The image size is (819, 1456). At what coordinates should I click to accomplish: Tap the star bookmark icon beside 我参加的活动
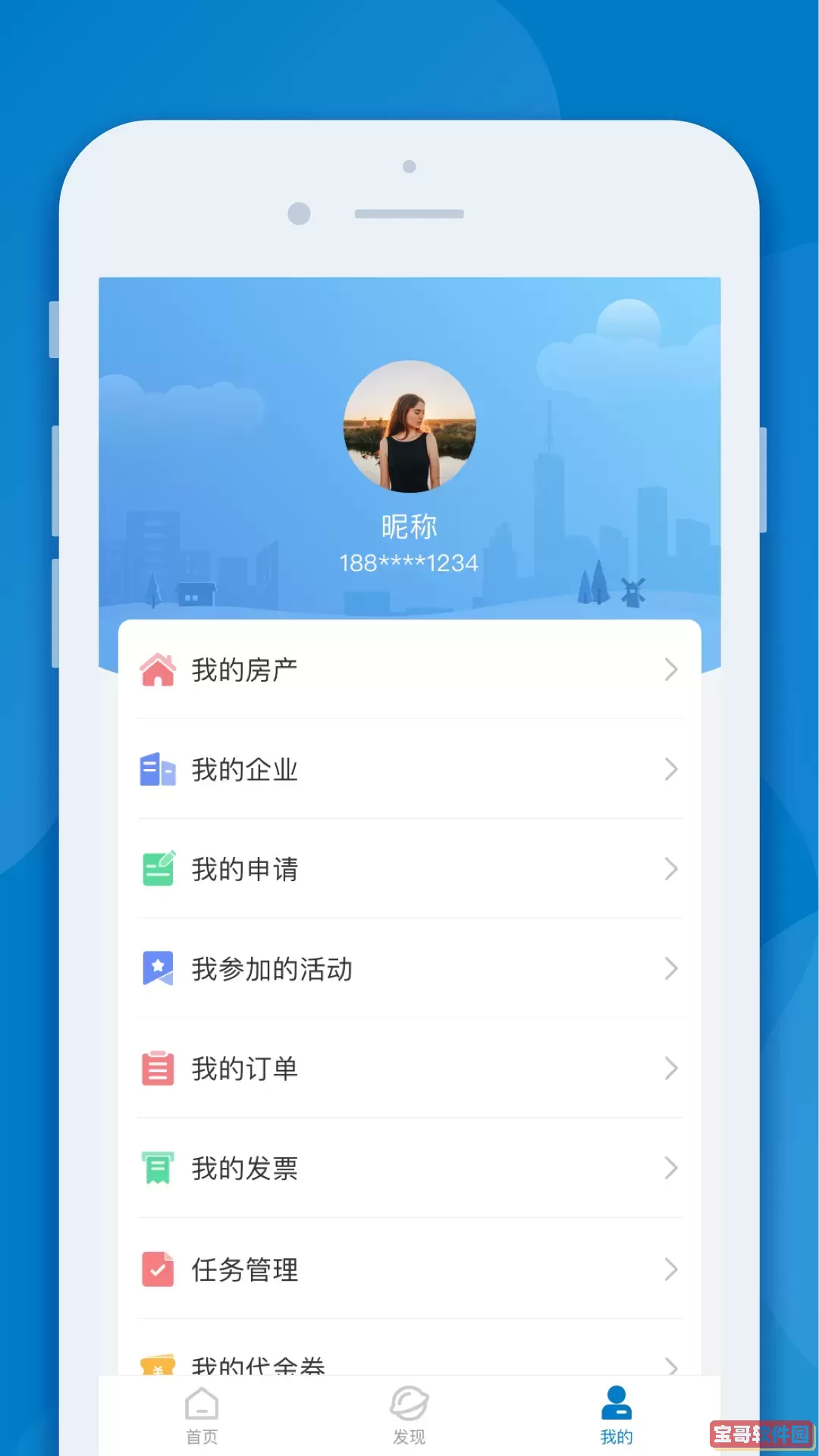coord(157,969)
